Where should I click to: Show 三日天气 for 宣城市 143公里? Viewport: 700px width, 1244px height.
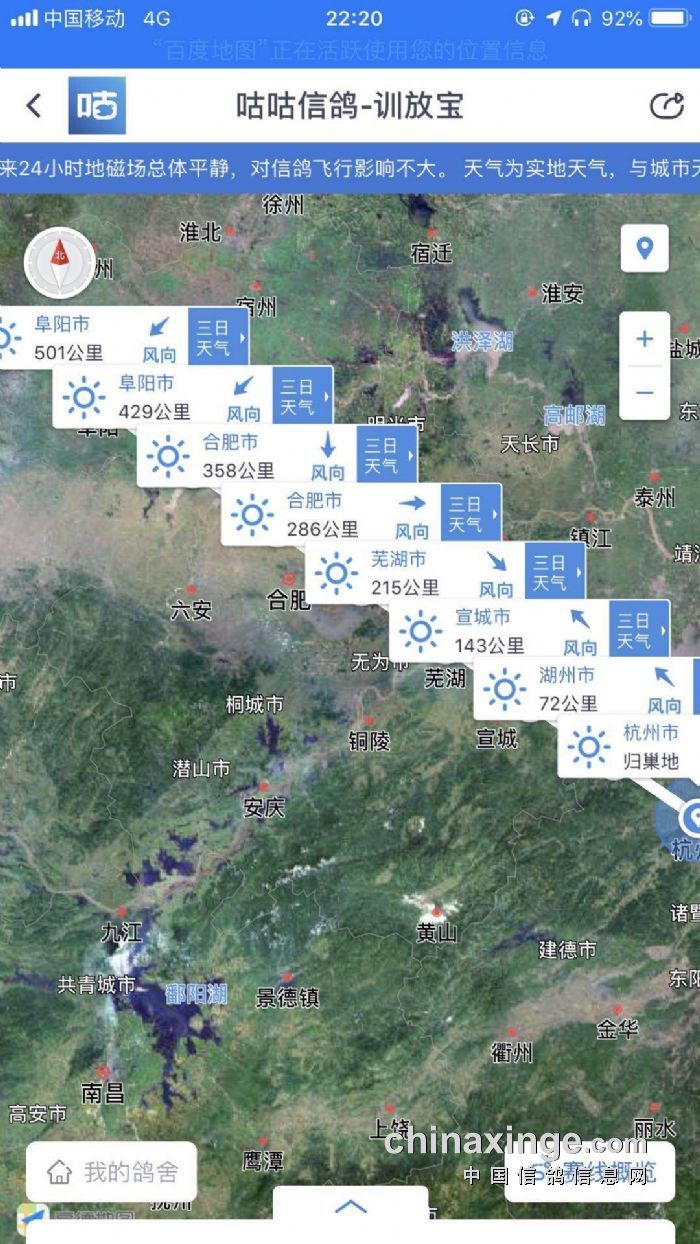(x=637, y=631)
